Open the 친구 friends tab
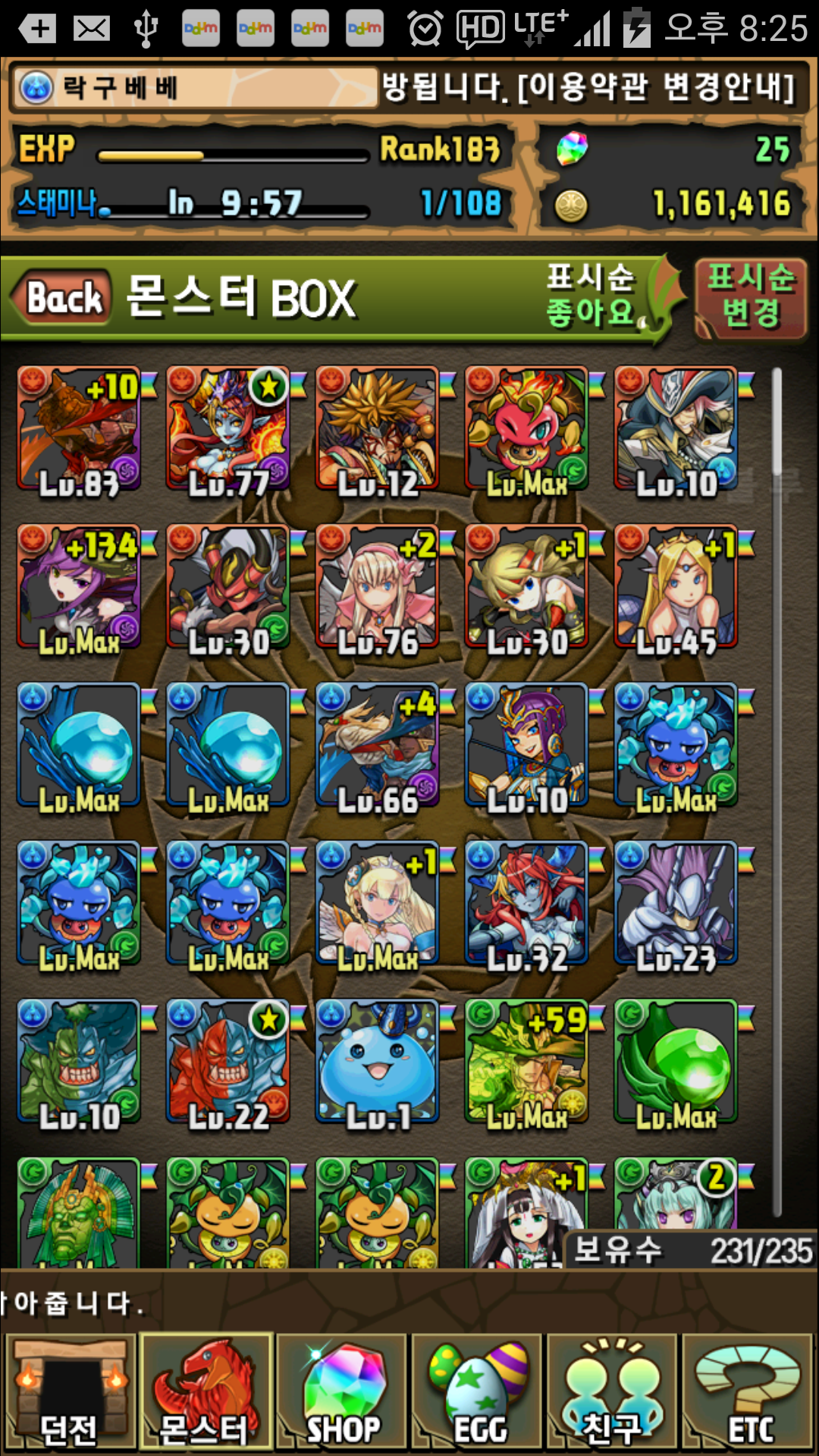This screenshot has height=1456, width=819. [x=613, y=1392]
